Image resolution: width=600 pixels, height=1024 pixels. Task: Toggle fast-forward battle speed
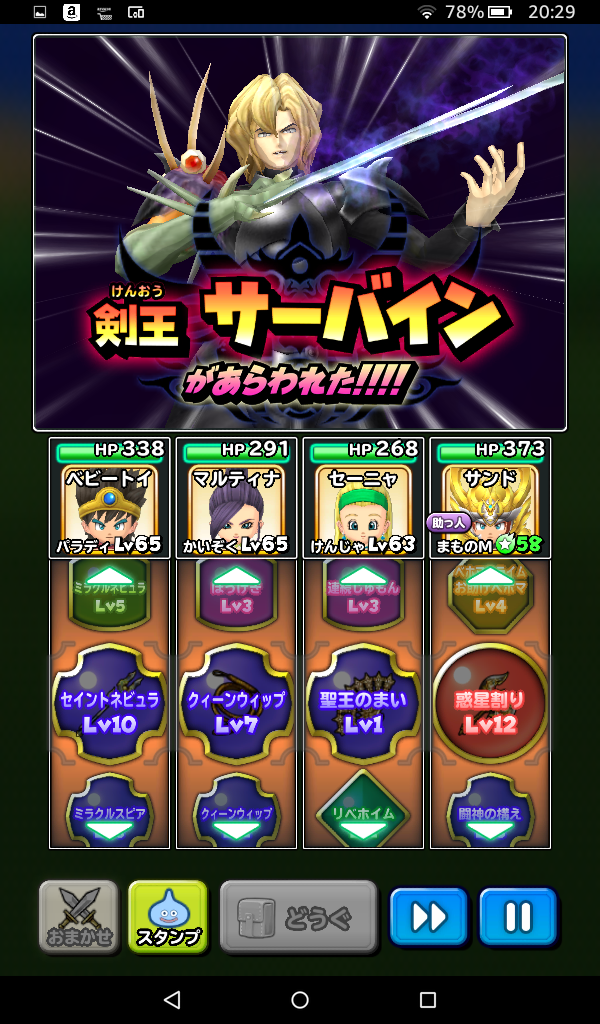click(x=429, y=916)
